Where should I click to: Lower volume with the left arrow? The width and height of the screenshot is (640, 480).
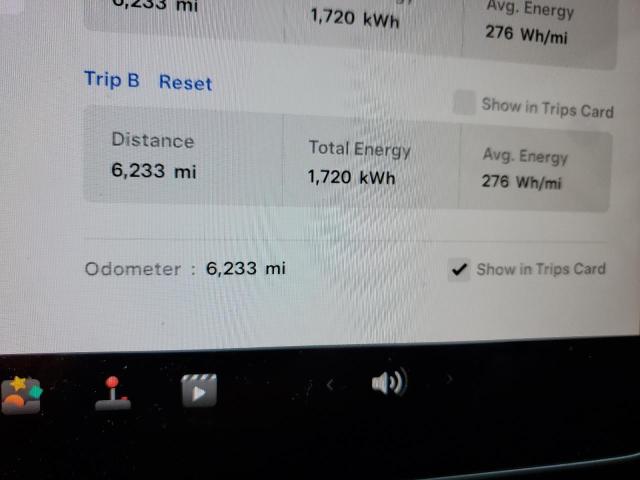330,384
